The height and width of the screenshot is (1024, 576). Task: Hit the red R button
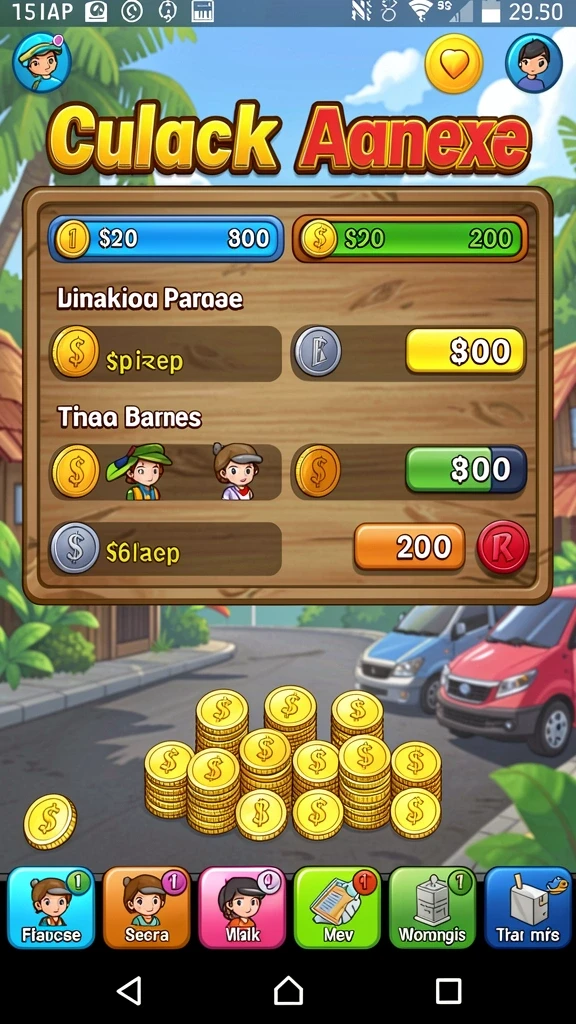coord(503,547)
